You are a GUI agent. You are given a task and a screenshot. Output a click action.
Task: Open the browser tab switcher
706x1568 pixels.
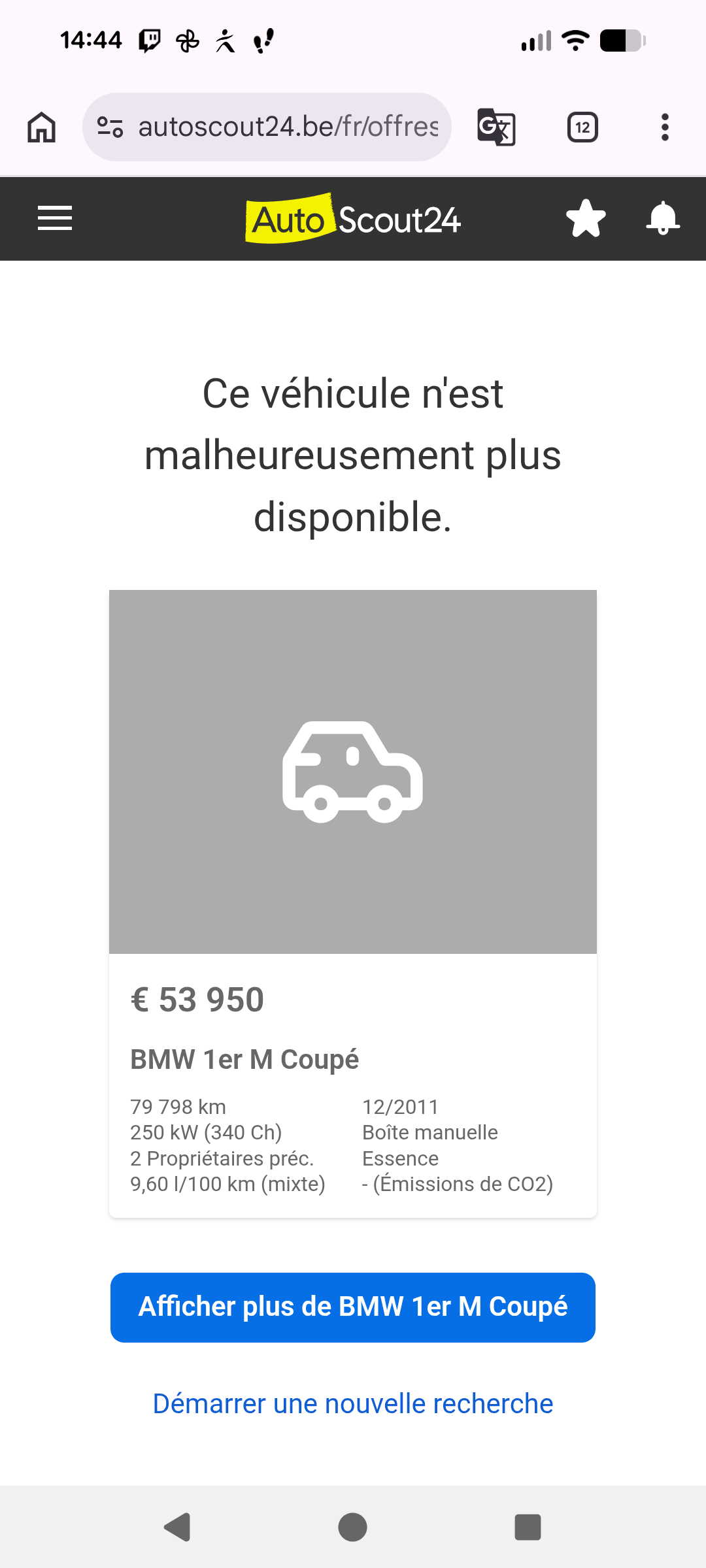(x=582, y=127)
